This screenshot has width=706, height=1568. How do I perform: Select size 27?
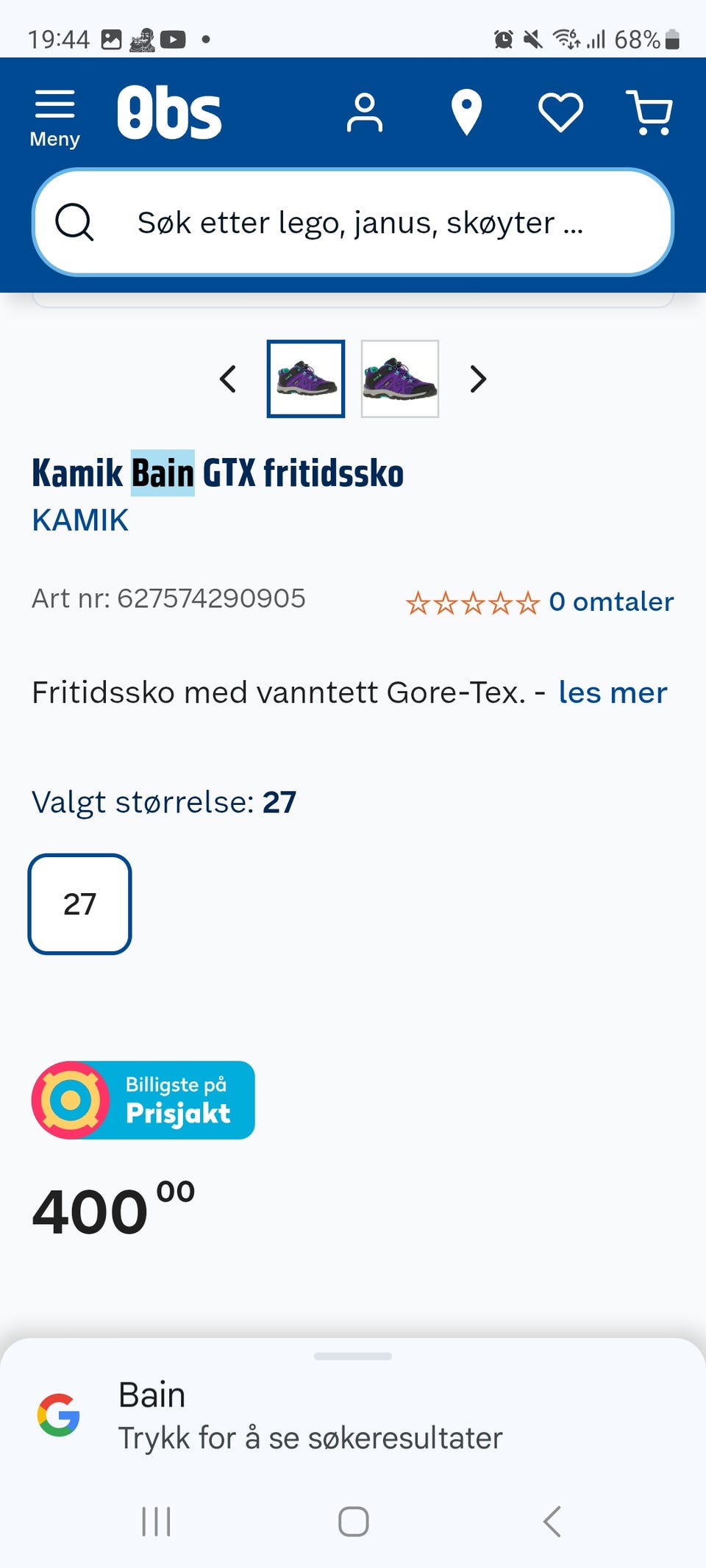click(79, 904)
